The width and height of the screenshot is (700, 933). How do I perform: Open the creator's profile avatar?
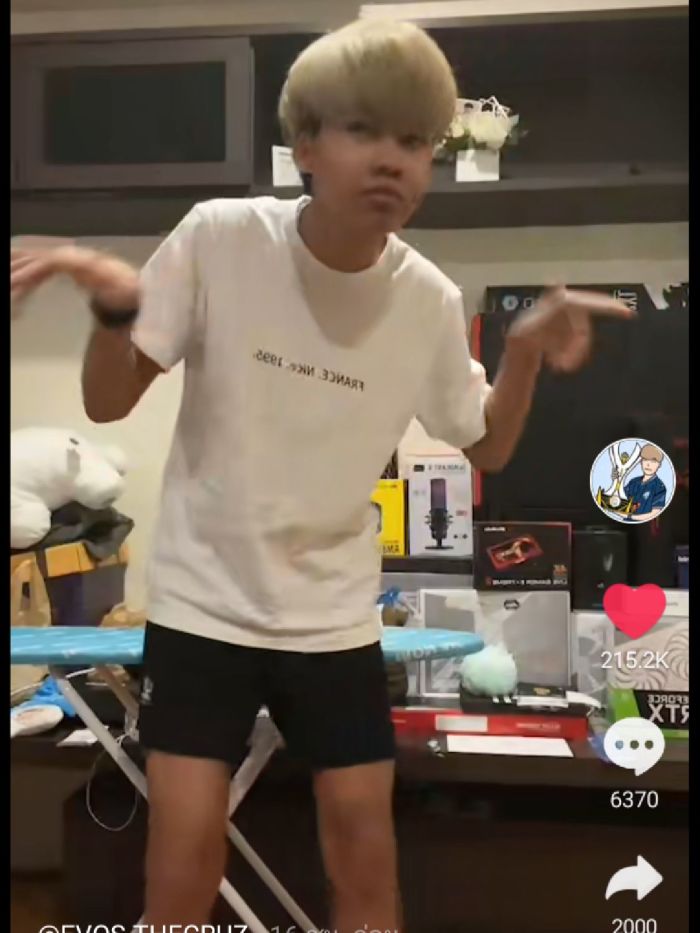click(x=632, y=481)
